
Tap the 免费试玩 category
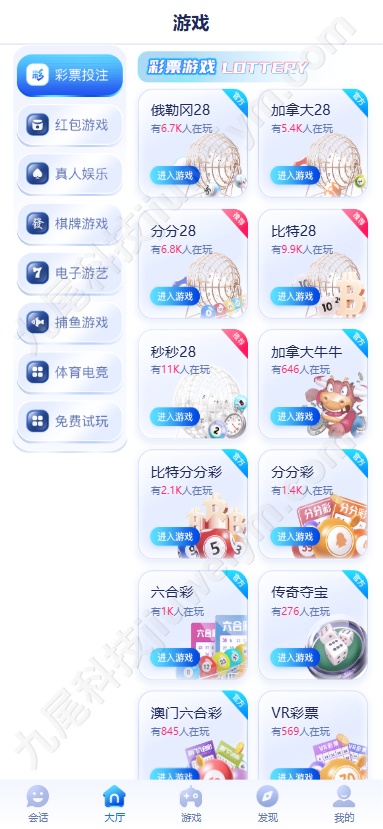tap(70, 421)
